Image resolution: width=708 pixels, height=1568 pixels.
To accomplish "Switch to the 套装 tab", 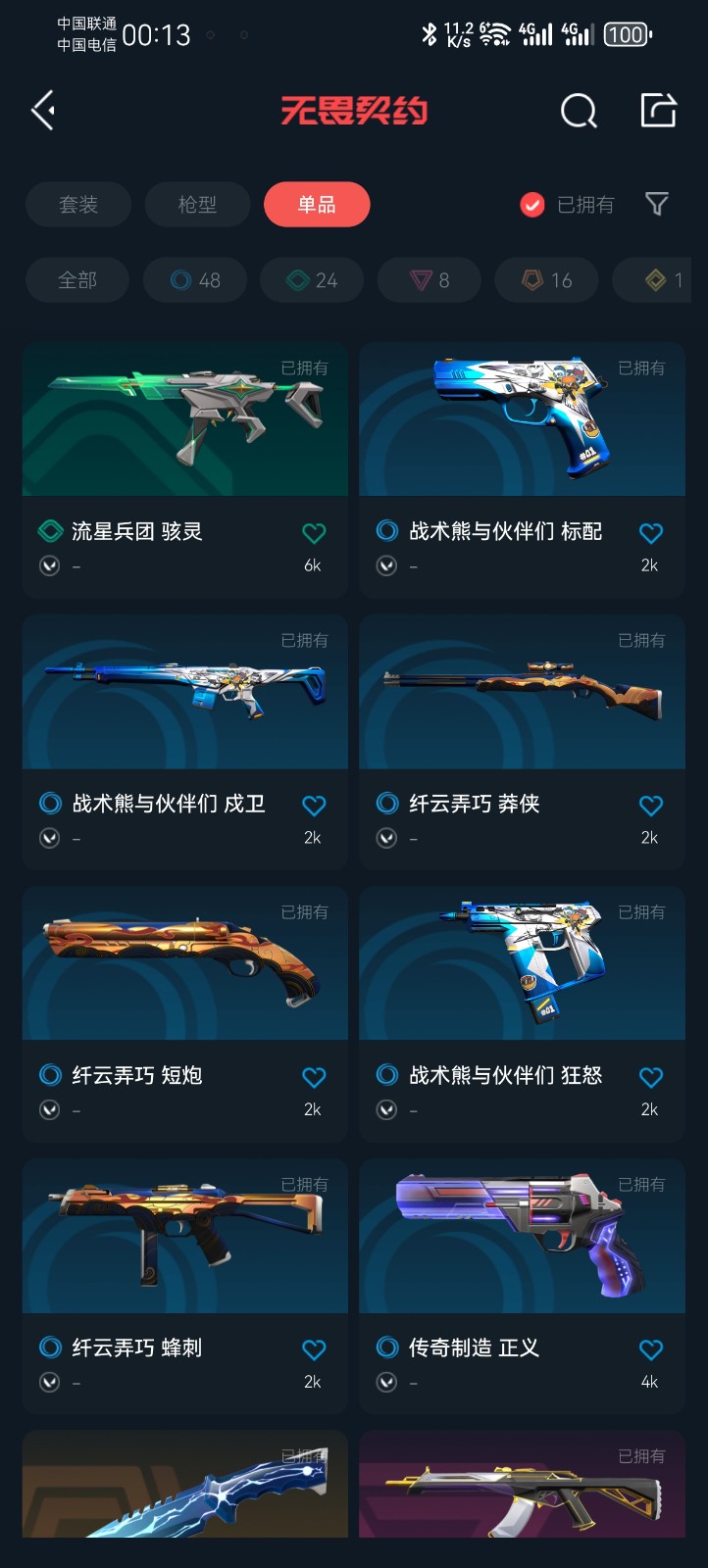I will tap(78, 205).
